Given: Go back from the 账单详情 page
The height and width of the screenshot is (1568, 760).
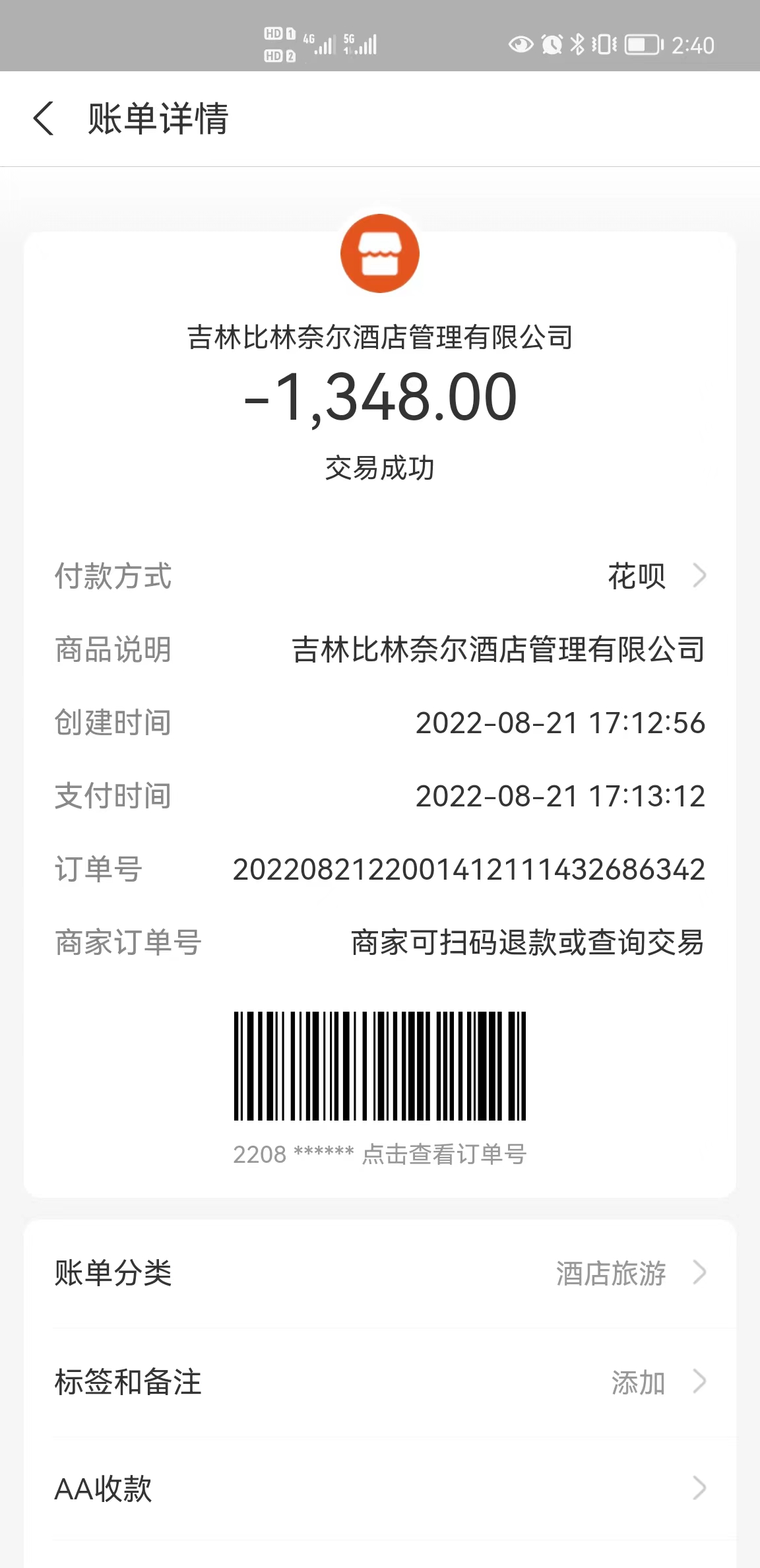Looking at the screenshot, I should (x=44, y=119).
